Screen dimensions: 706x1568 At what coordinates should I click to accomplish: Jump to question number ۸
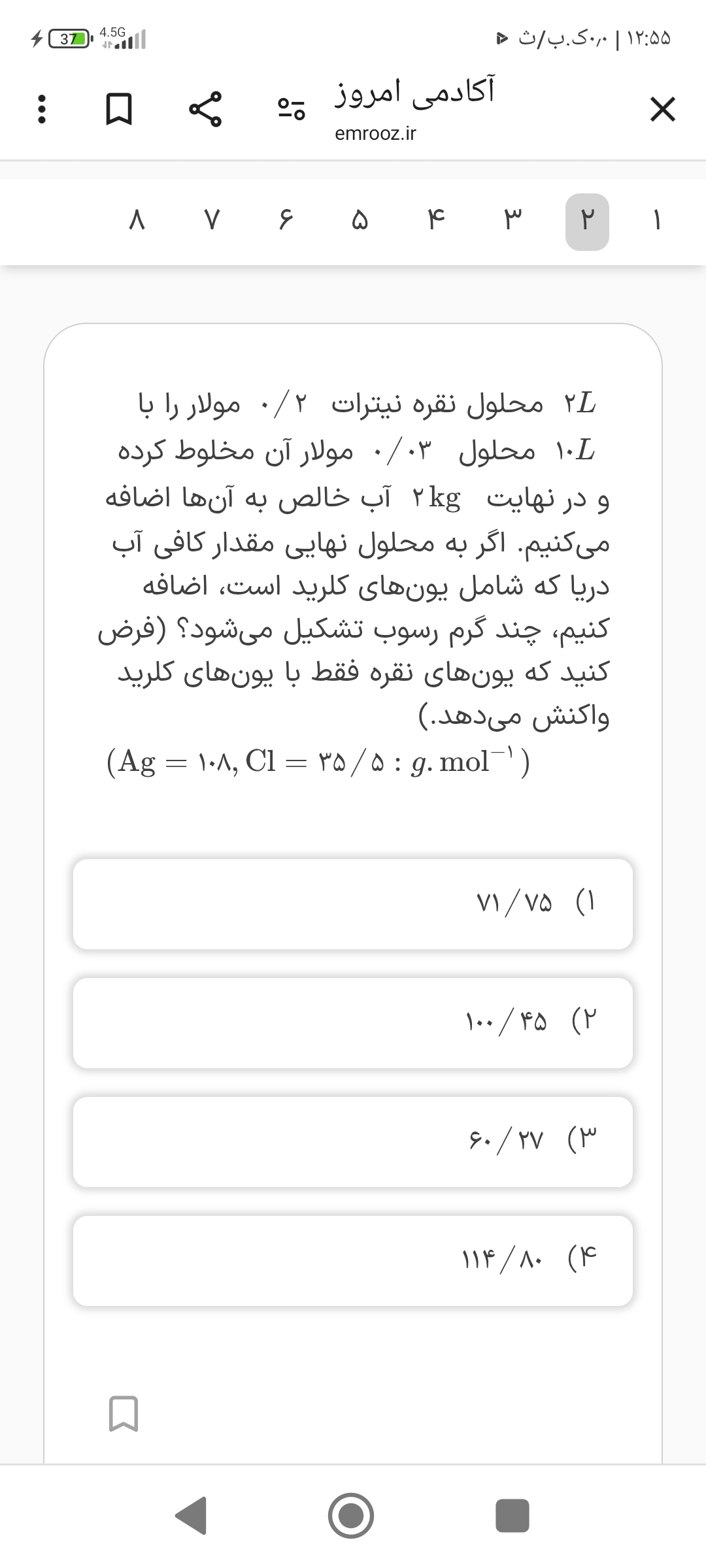click(136, 222)
